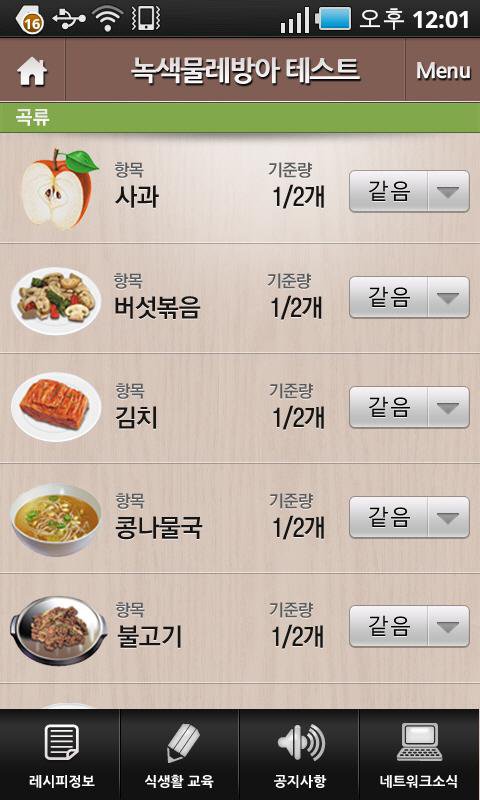Open the 네트워크소식 tab

click(x=420, y=755)
